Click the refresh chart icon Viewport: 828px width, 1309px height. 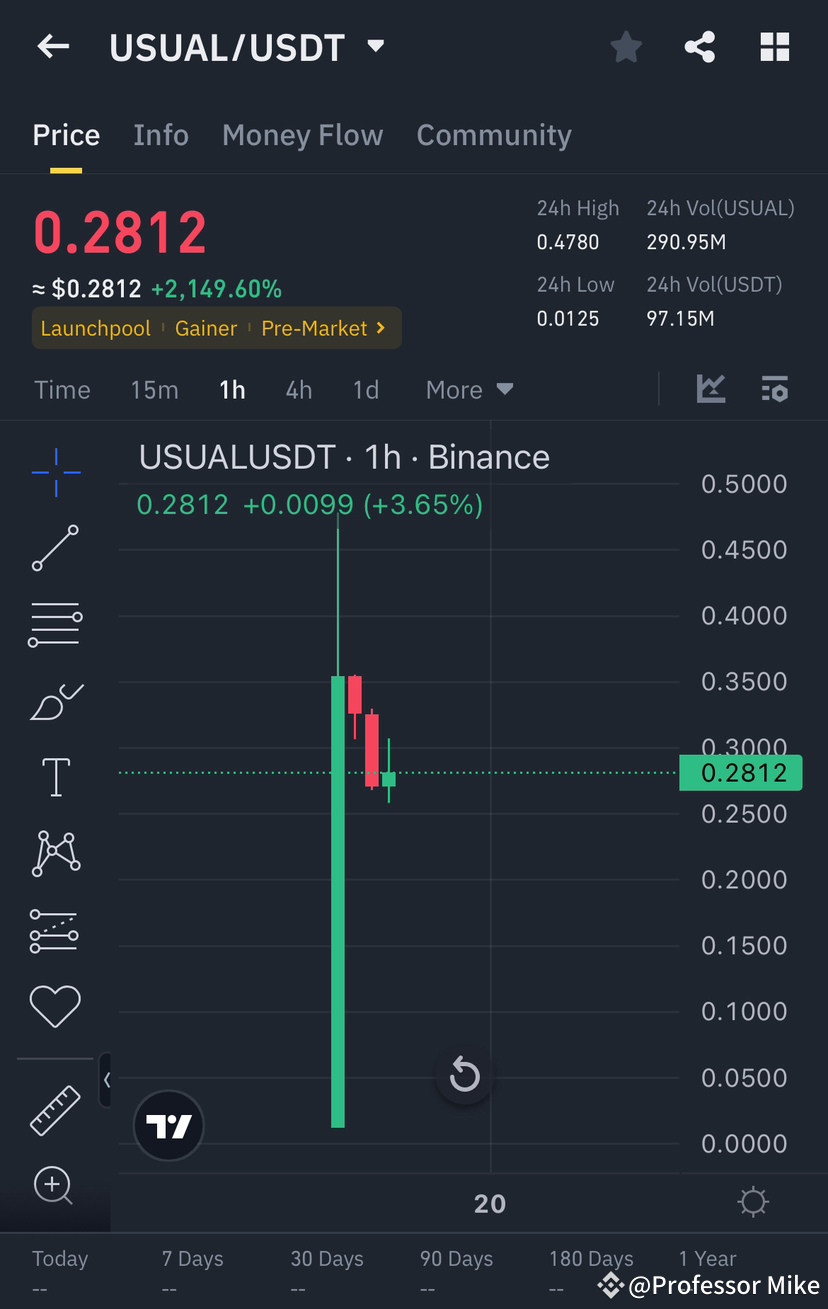point(463,1074)
